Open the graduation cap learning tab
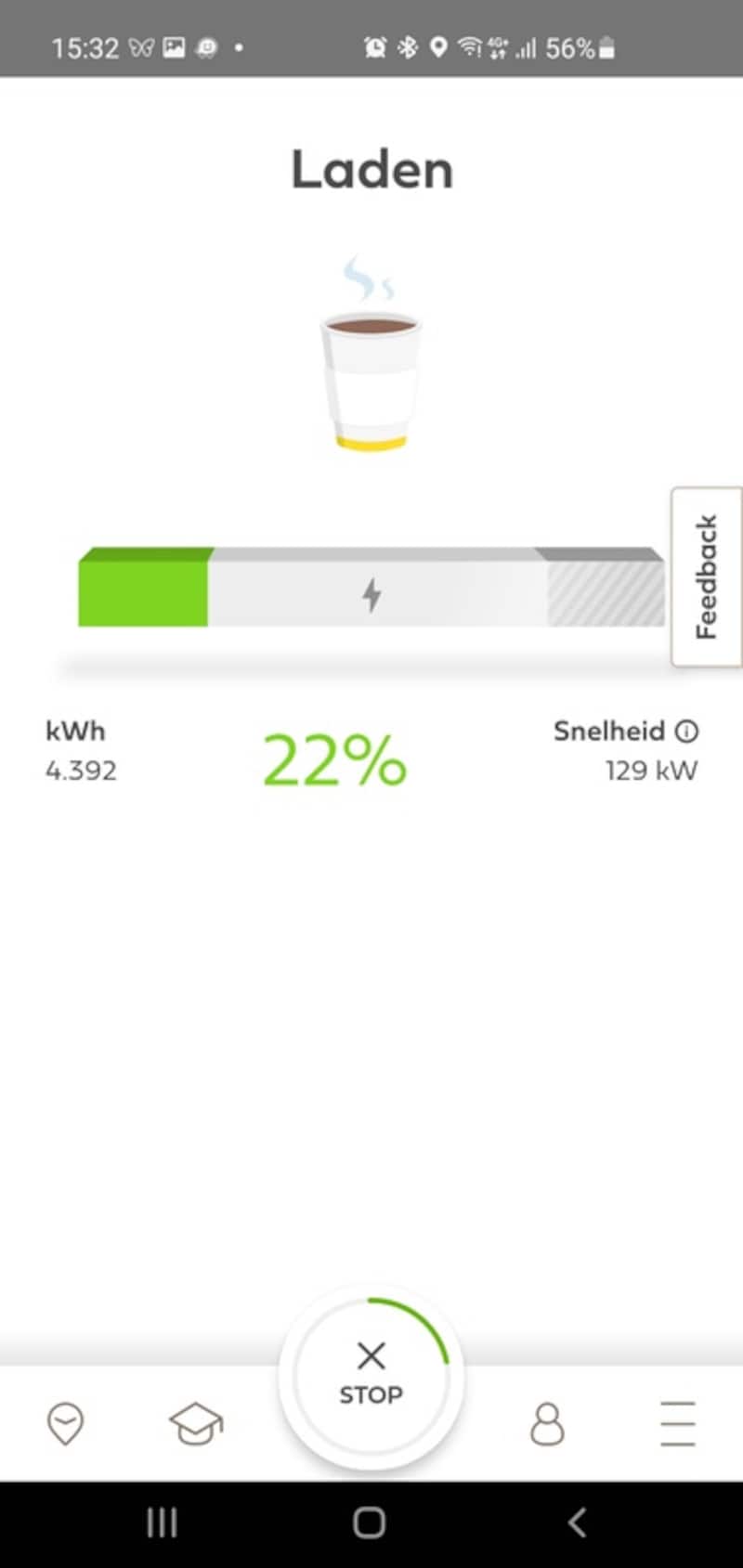The width and height of the screenshot is (743, 1568). tap(196, 1424)
